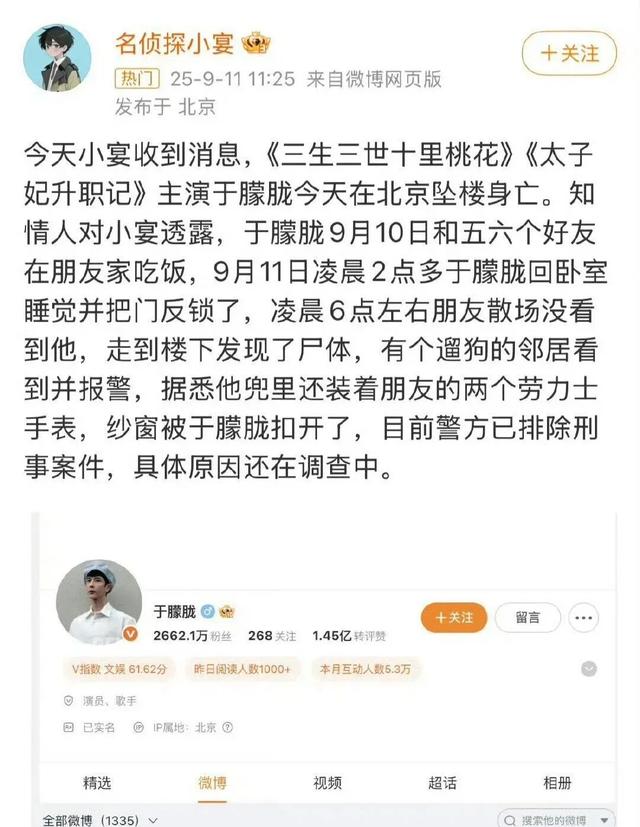
Task: Open 名侦探小宴's profile avatar
Action: coord(57,58)
